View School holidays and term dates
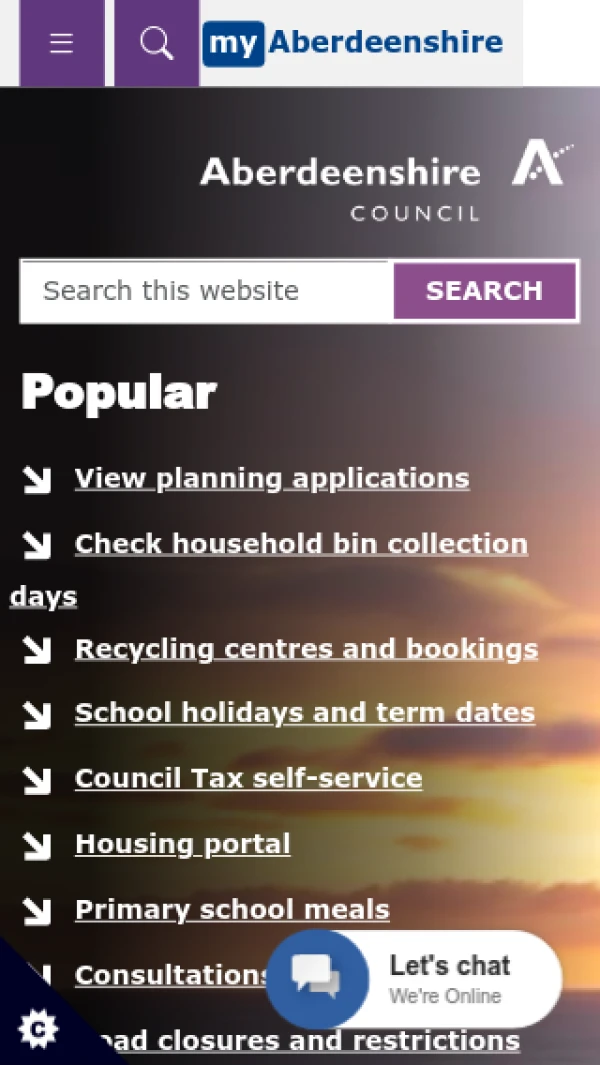Screen dimensions: 600x1065 (x=304, y=713)
